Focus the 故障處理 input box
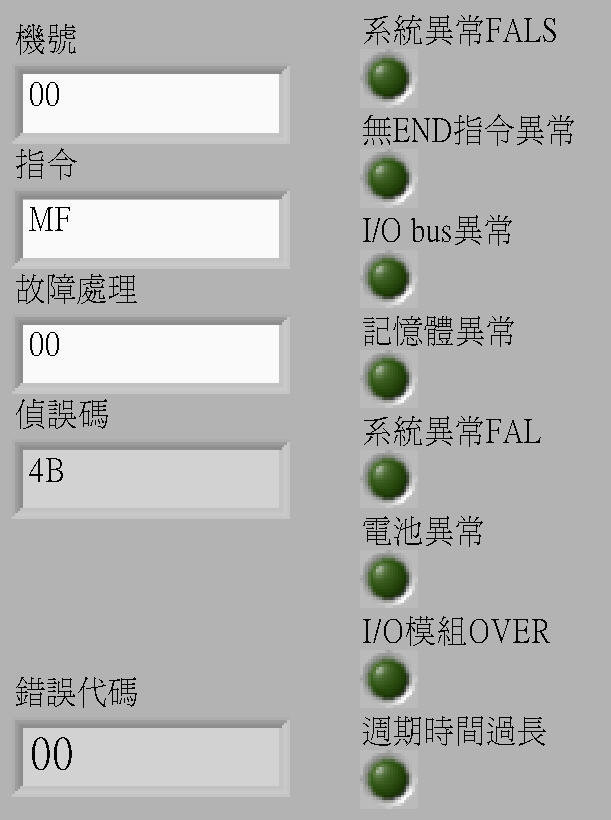This screenshot has height=820, width=611. tap(150, 352)
